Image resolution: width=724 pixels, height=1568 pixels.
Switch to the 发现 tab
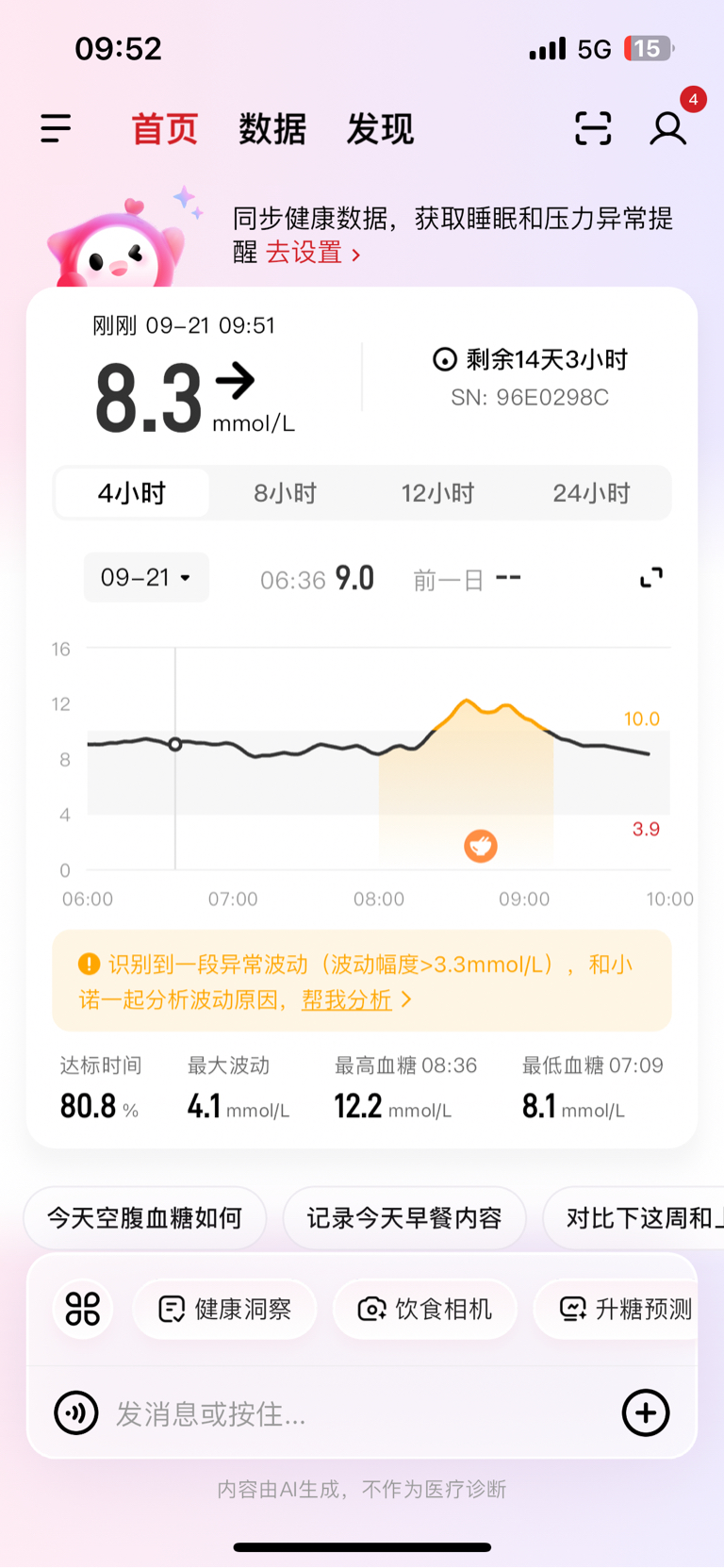tap(380, 129)
